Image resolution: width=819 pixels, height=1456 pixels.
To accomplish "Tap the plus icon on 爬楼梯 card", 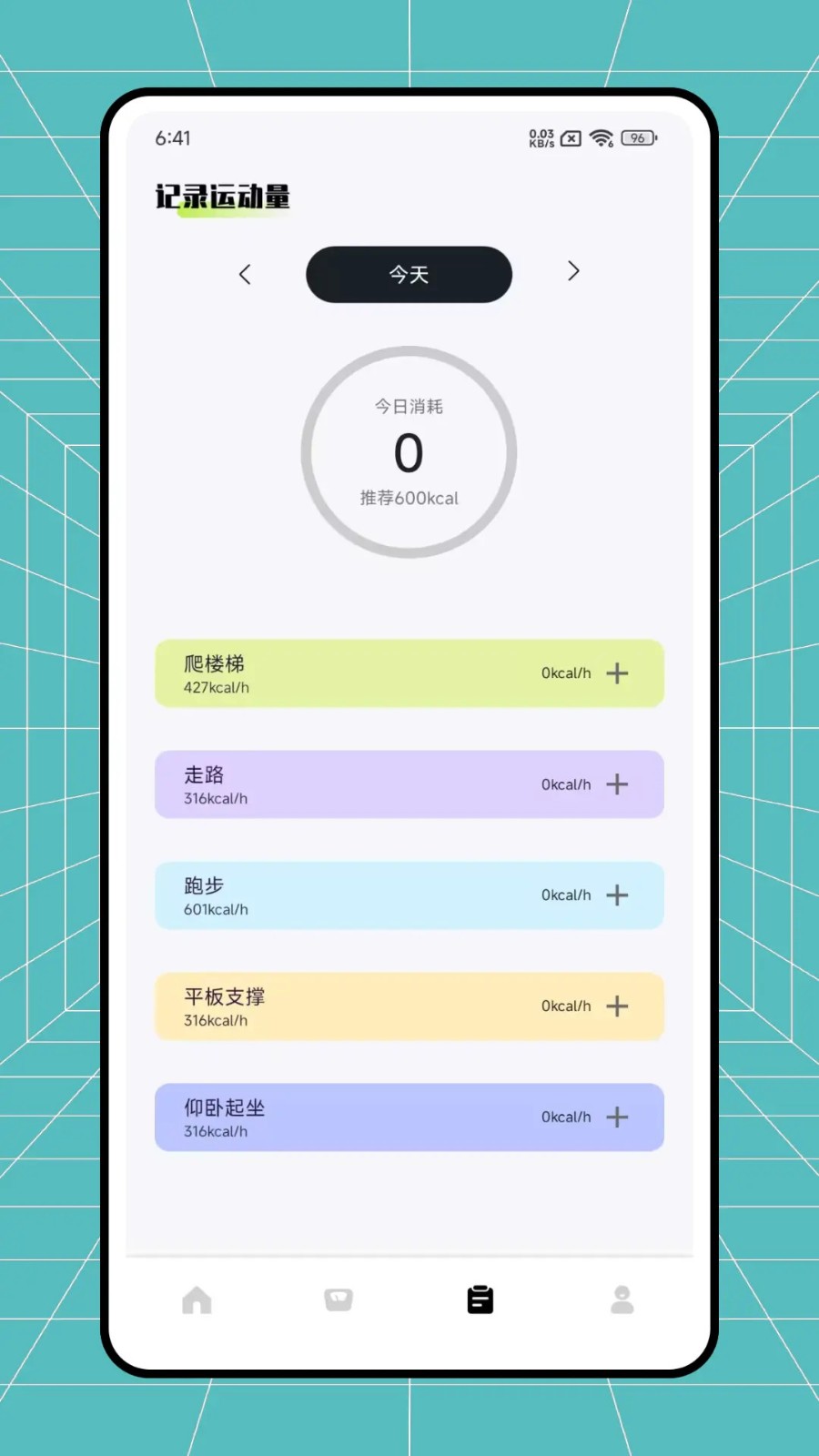I will (617, 673).
